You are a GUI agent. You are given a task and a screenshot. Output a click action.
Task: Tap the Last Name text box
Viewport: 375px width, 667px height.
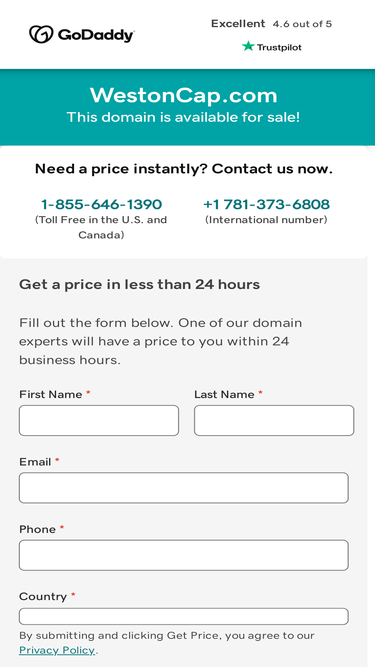click(274, 420)
